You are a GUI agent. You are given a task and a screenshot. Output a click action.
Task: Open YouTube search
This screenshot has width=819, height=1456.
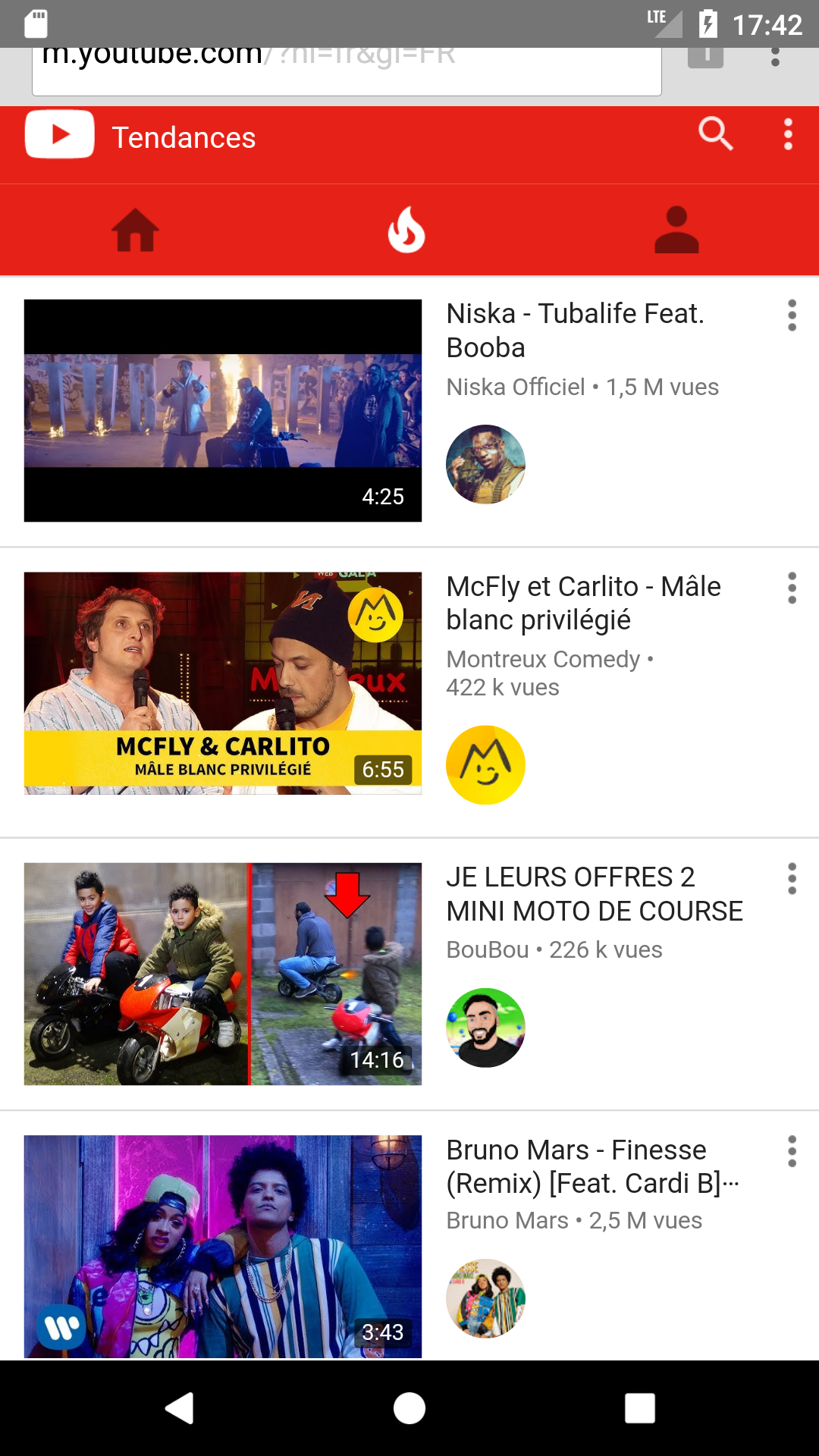click(715, 135)
